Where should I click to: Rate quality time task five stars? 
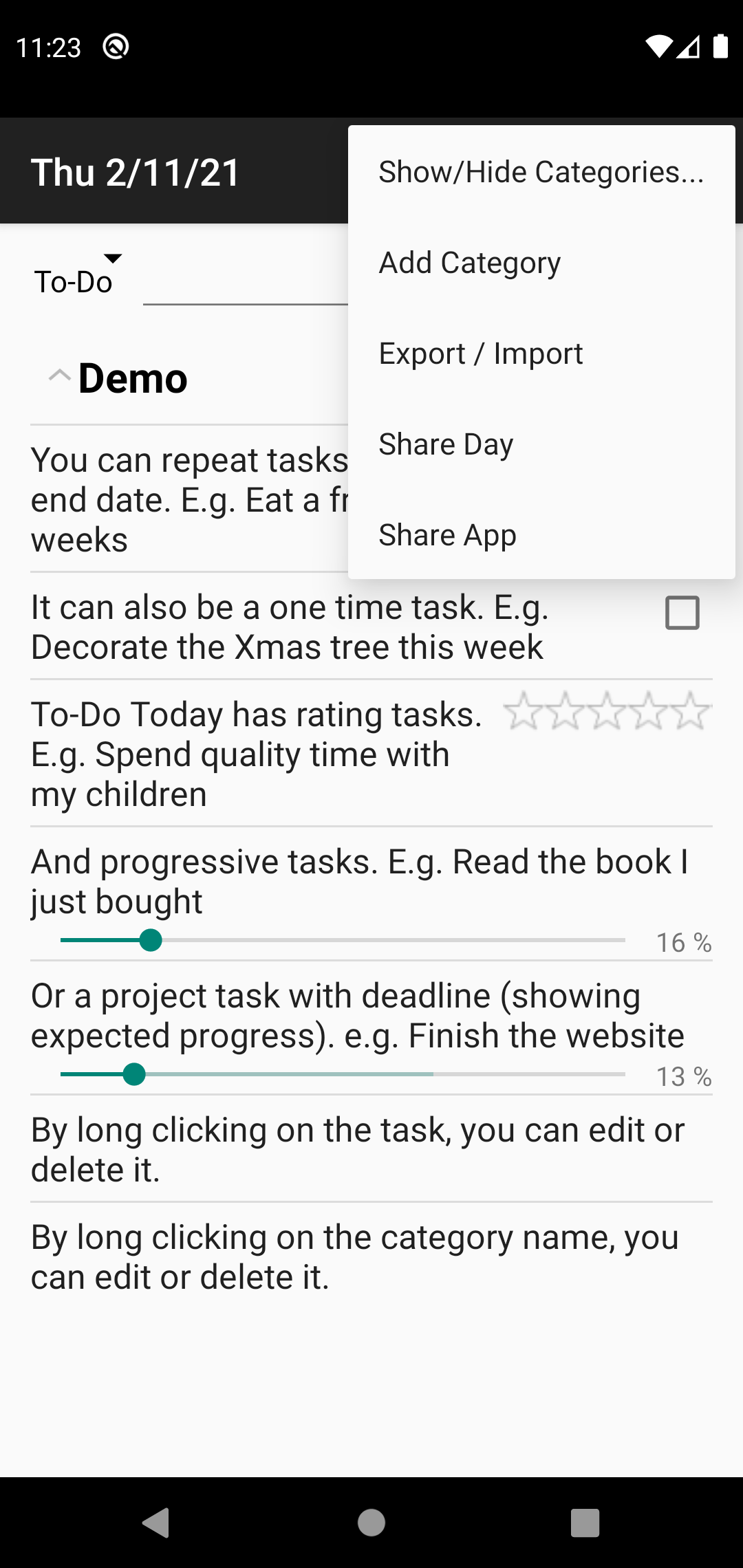pyautogui.click(x=691, y=712)
